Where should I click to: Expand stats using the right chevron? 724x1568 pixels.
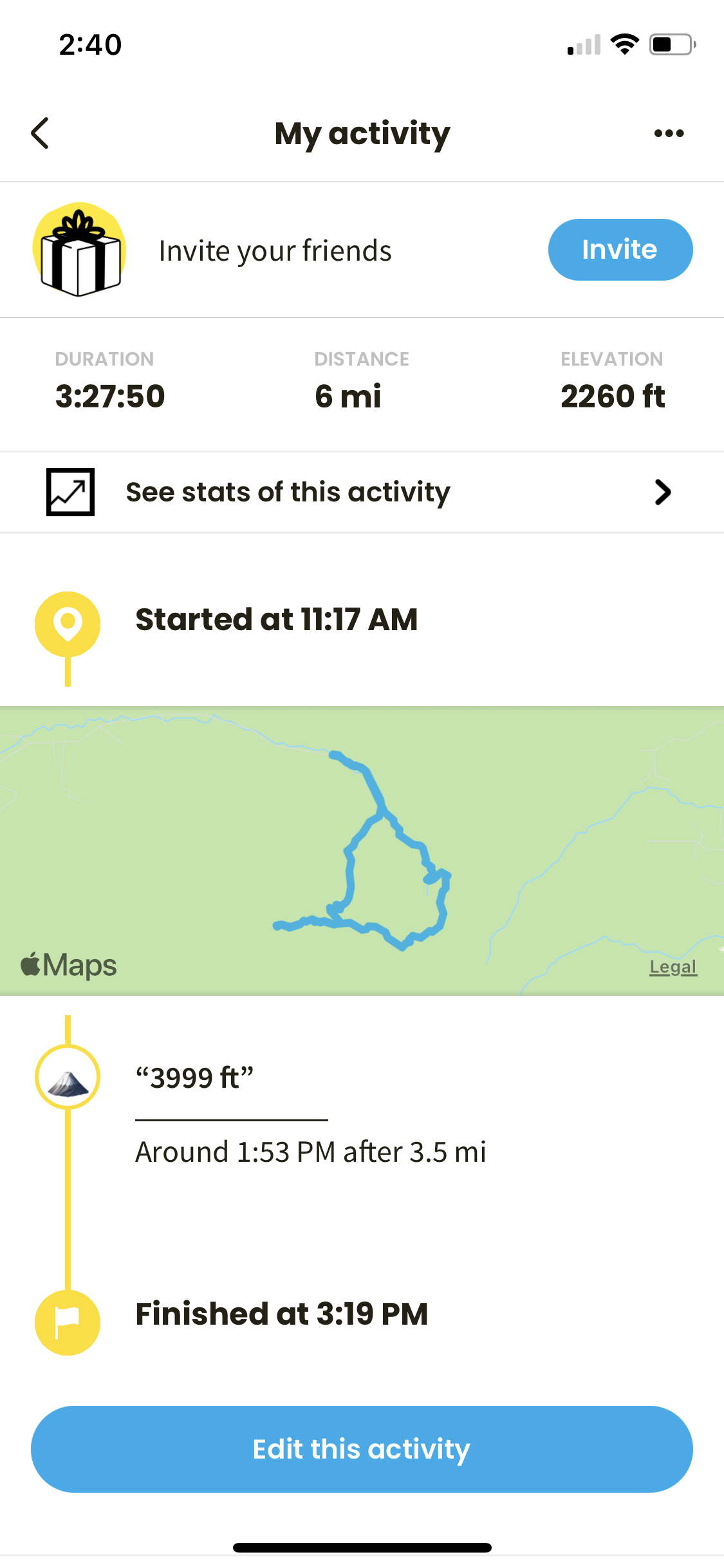point(664,492)
